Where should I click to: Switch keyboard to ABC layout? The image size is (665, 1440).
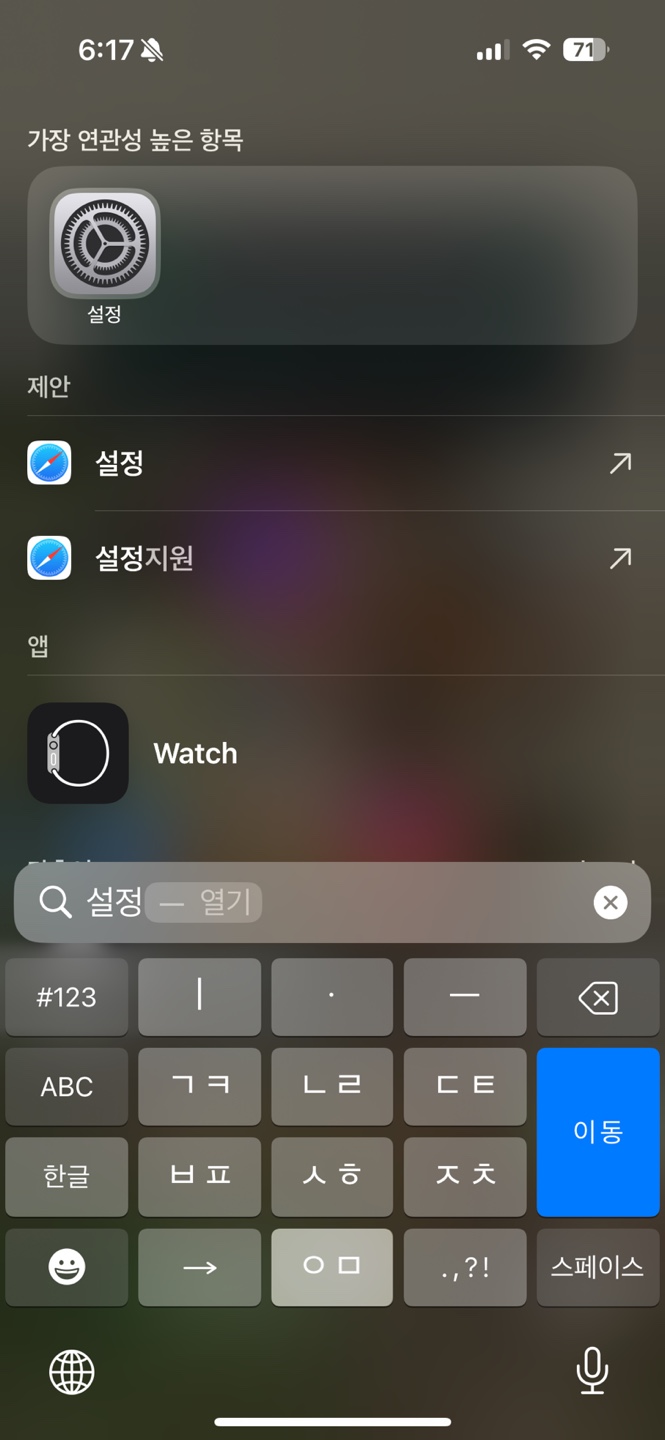point(67,1087)
